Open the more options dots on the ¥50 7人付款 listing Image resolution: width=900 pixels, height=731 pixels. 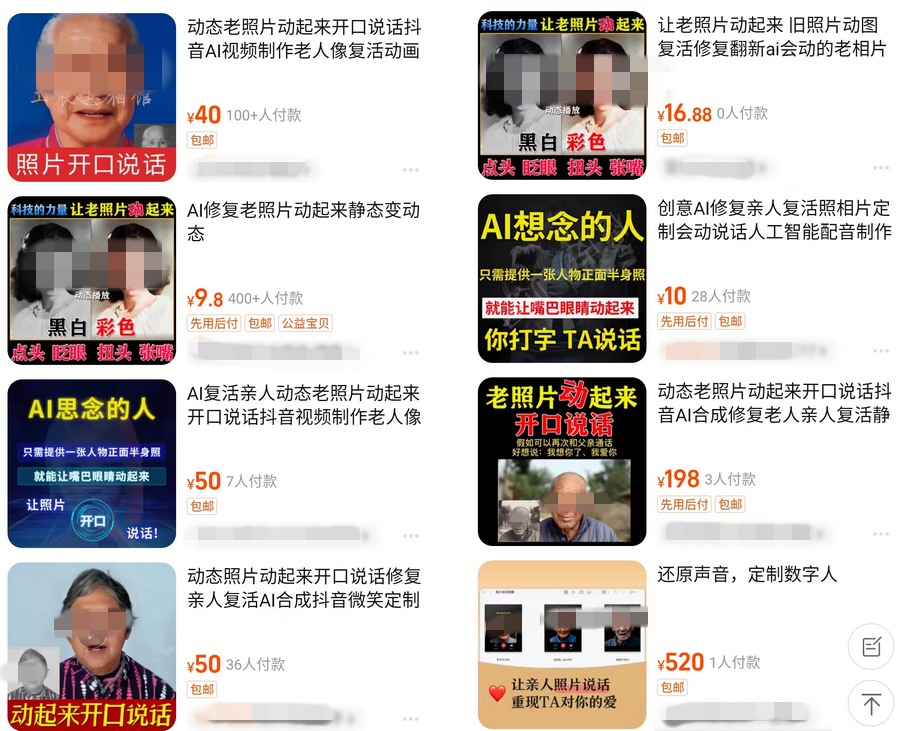click(411, 535)
